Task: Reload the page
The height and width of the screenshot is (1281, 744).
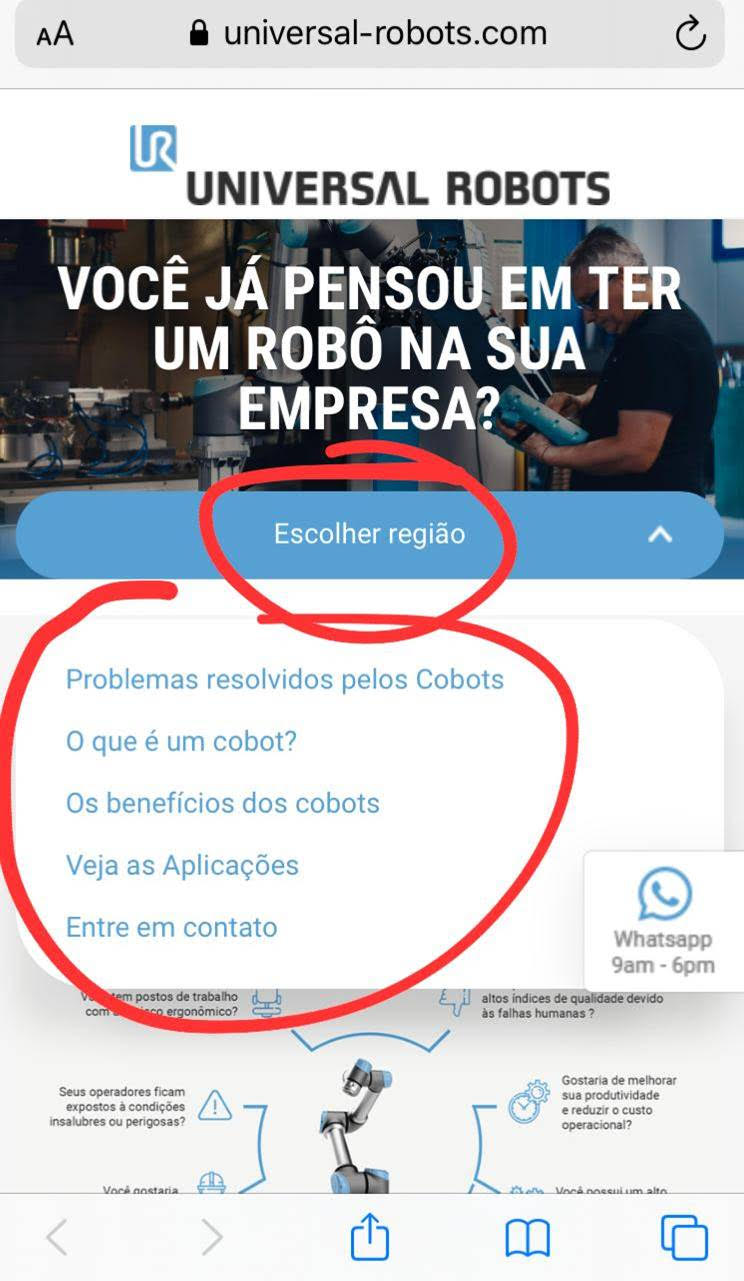Action: (690, 34)
